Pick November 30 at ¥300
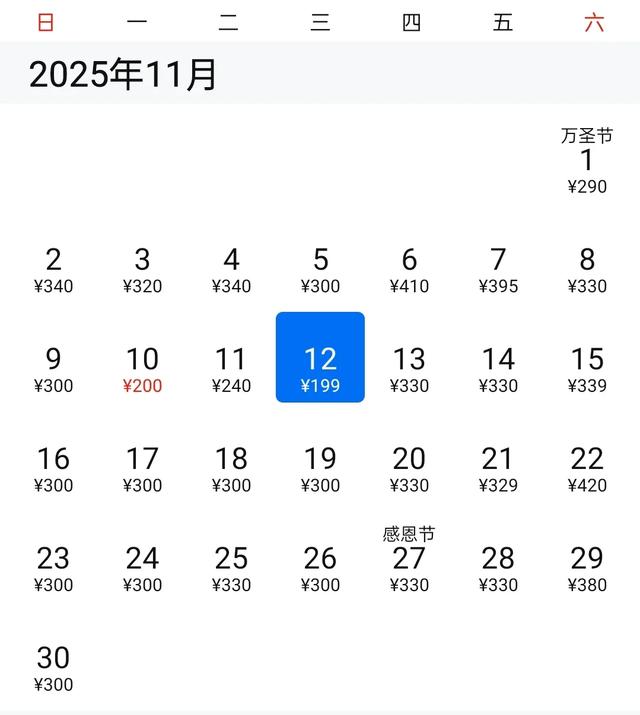This screenshot has width=640, height=715. click(53, 668)
